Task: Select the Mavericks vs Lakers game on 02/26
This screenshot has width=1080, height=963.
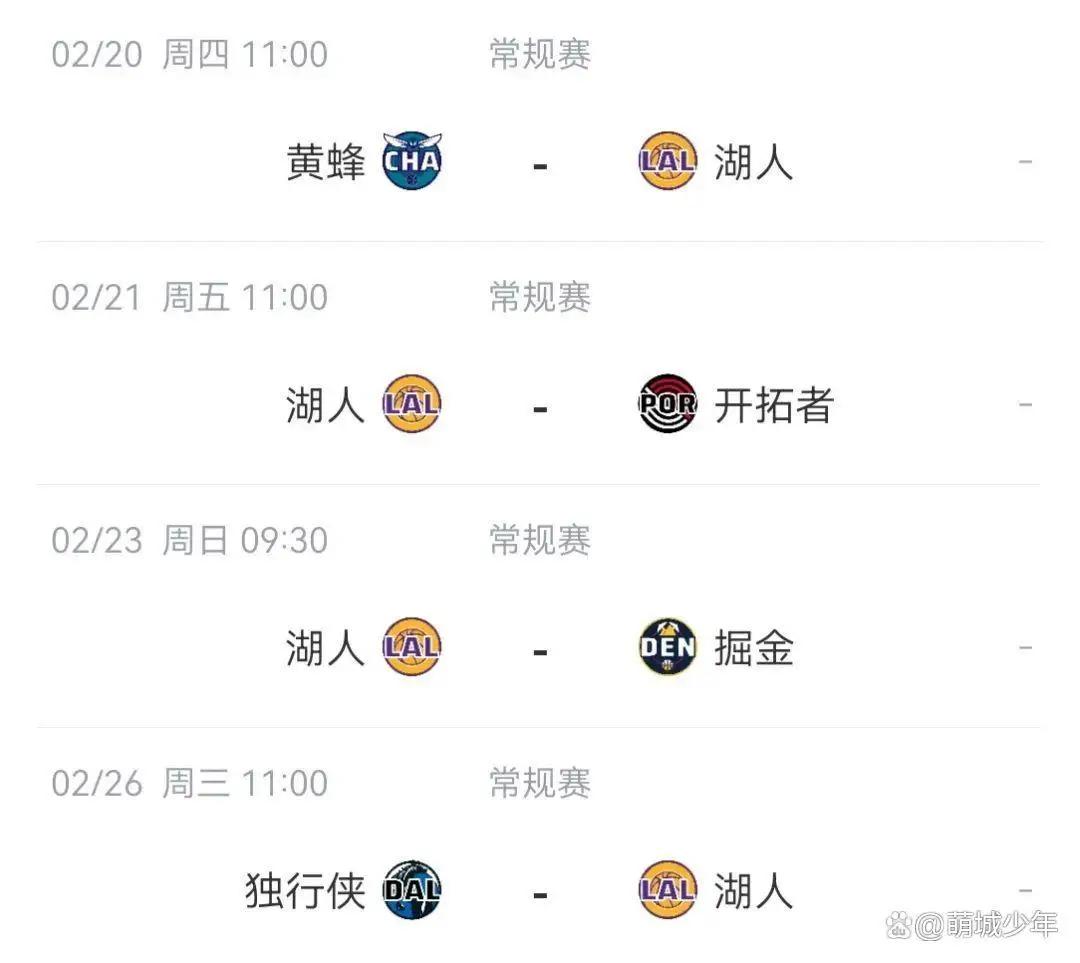Action: click(x=540, y=890)
